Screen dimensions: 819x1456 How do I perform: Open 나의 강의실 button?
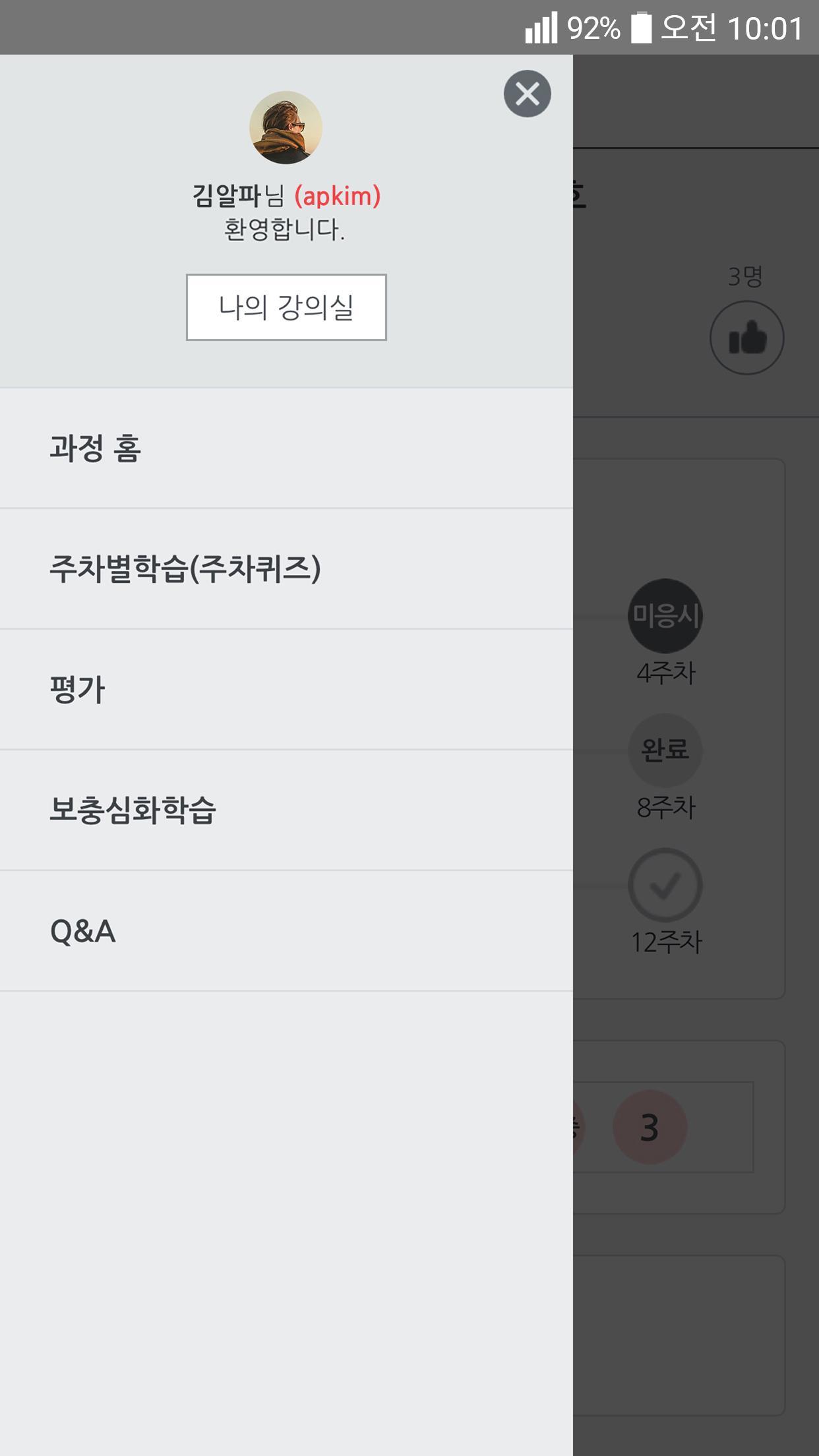(x=286, y=307)
